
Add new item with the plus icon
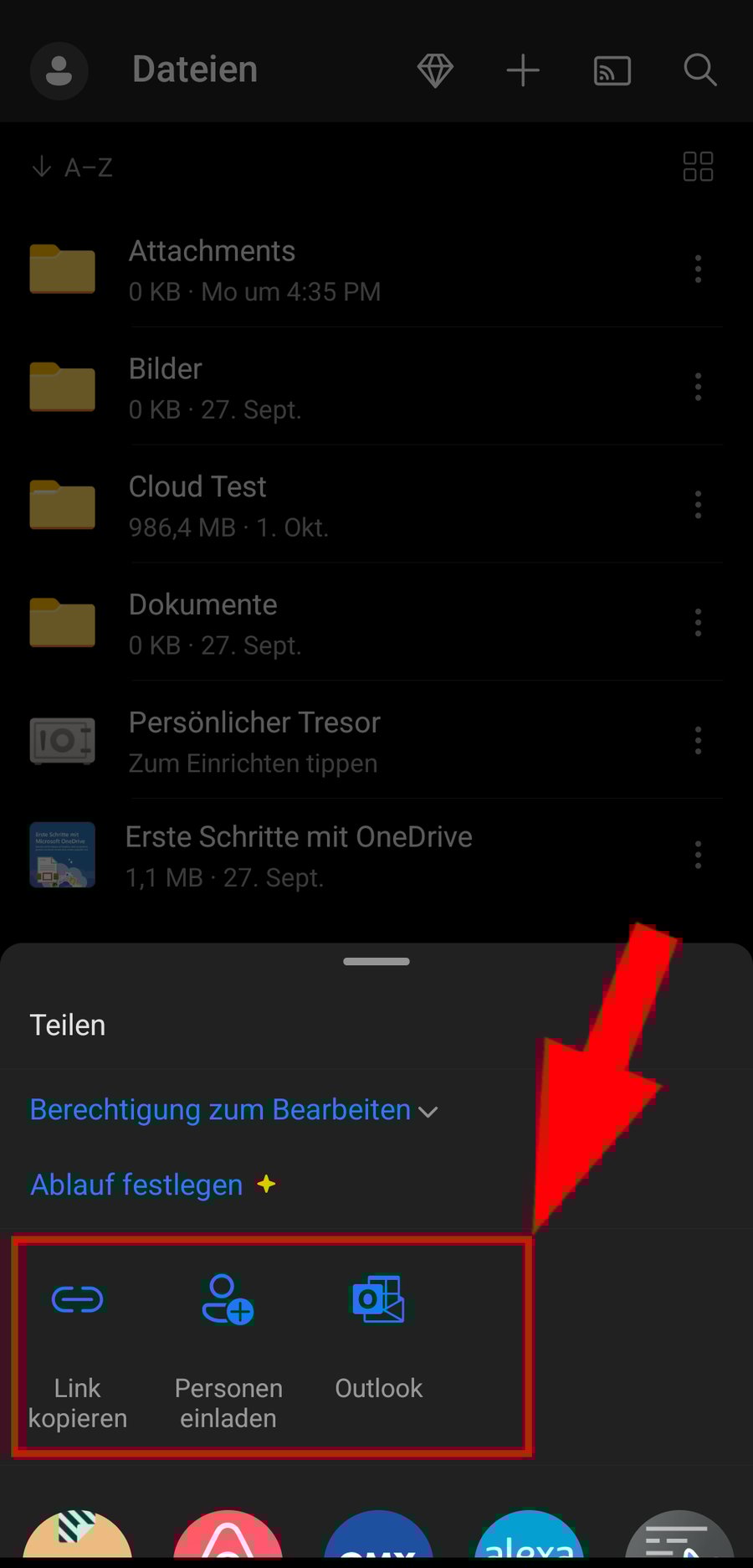coord(523,70)
